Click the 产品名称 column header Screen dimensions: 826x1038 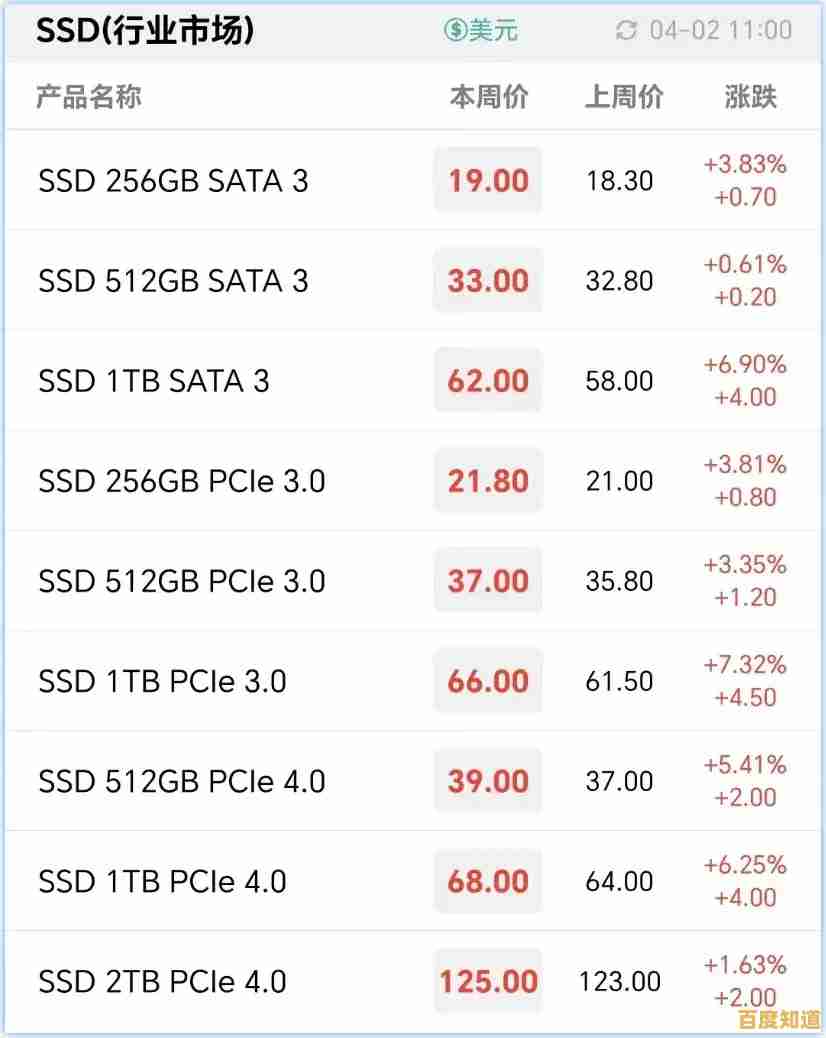pyautogui.click(x=88, y=96)
